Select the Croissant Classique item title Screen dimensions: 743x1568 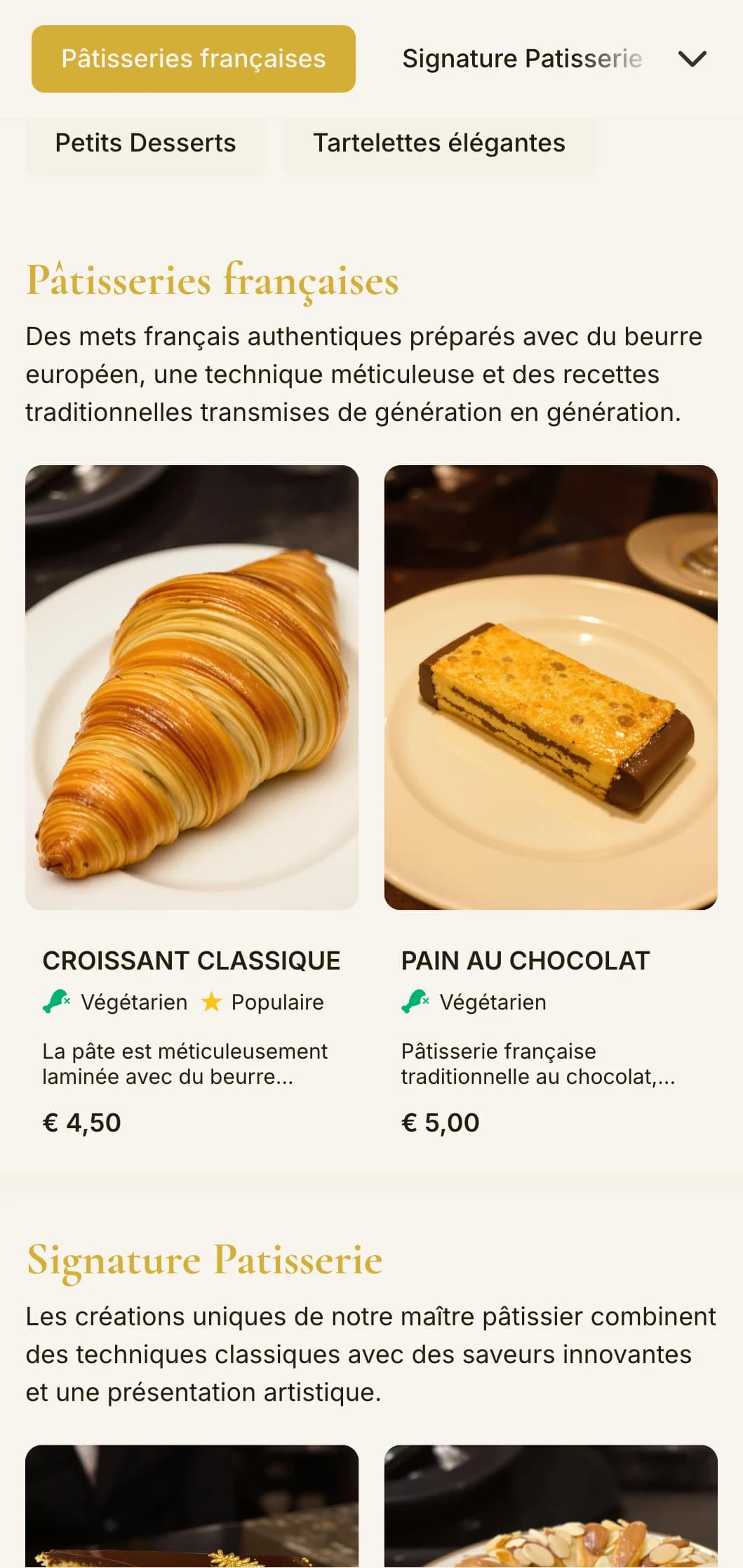pos(192,960)
